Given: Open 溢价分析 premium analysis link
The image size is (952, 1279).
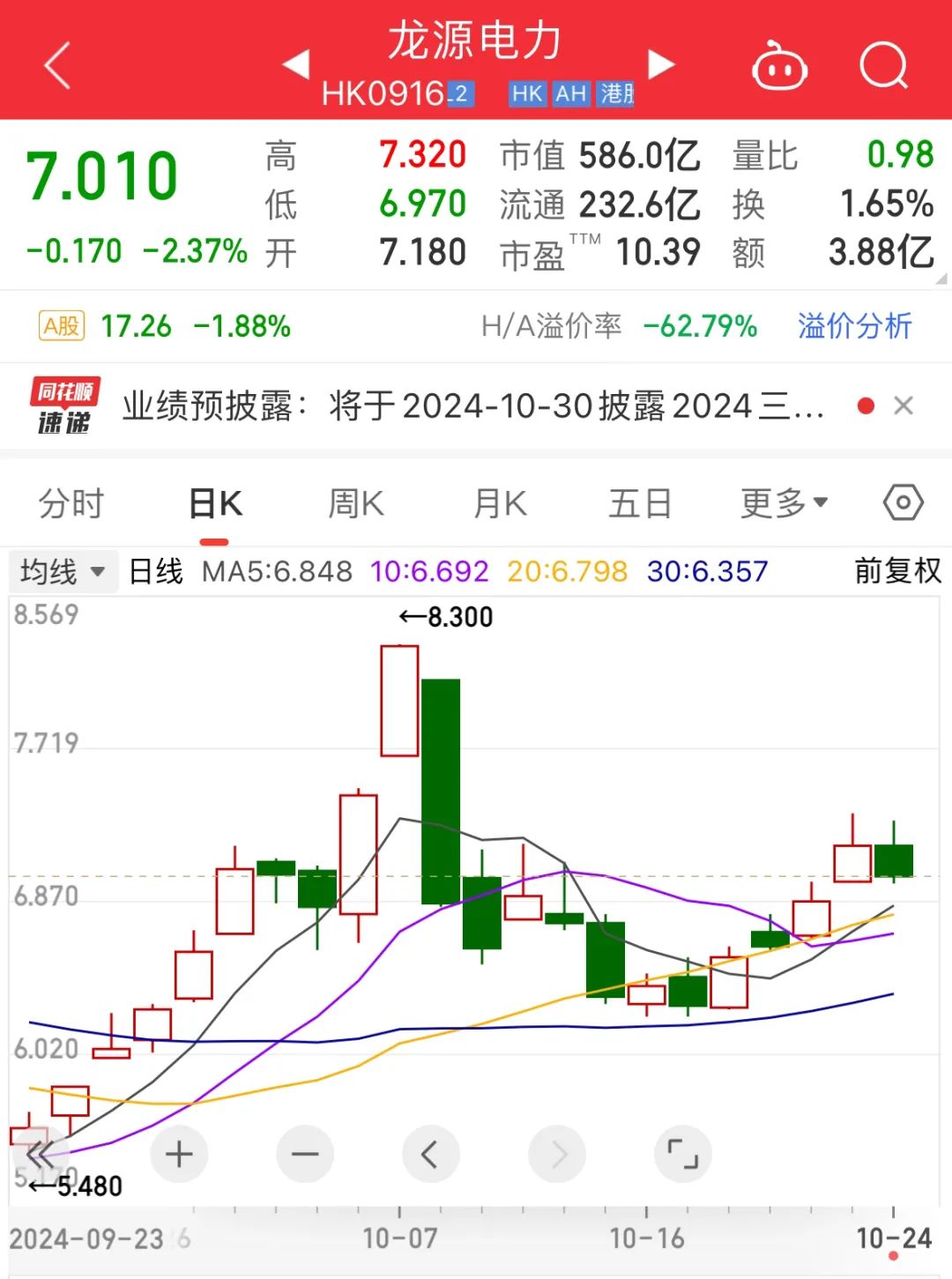Looking at the screenshot, I should [854, 326].
